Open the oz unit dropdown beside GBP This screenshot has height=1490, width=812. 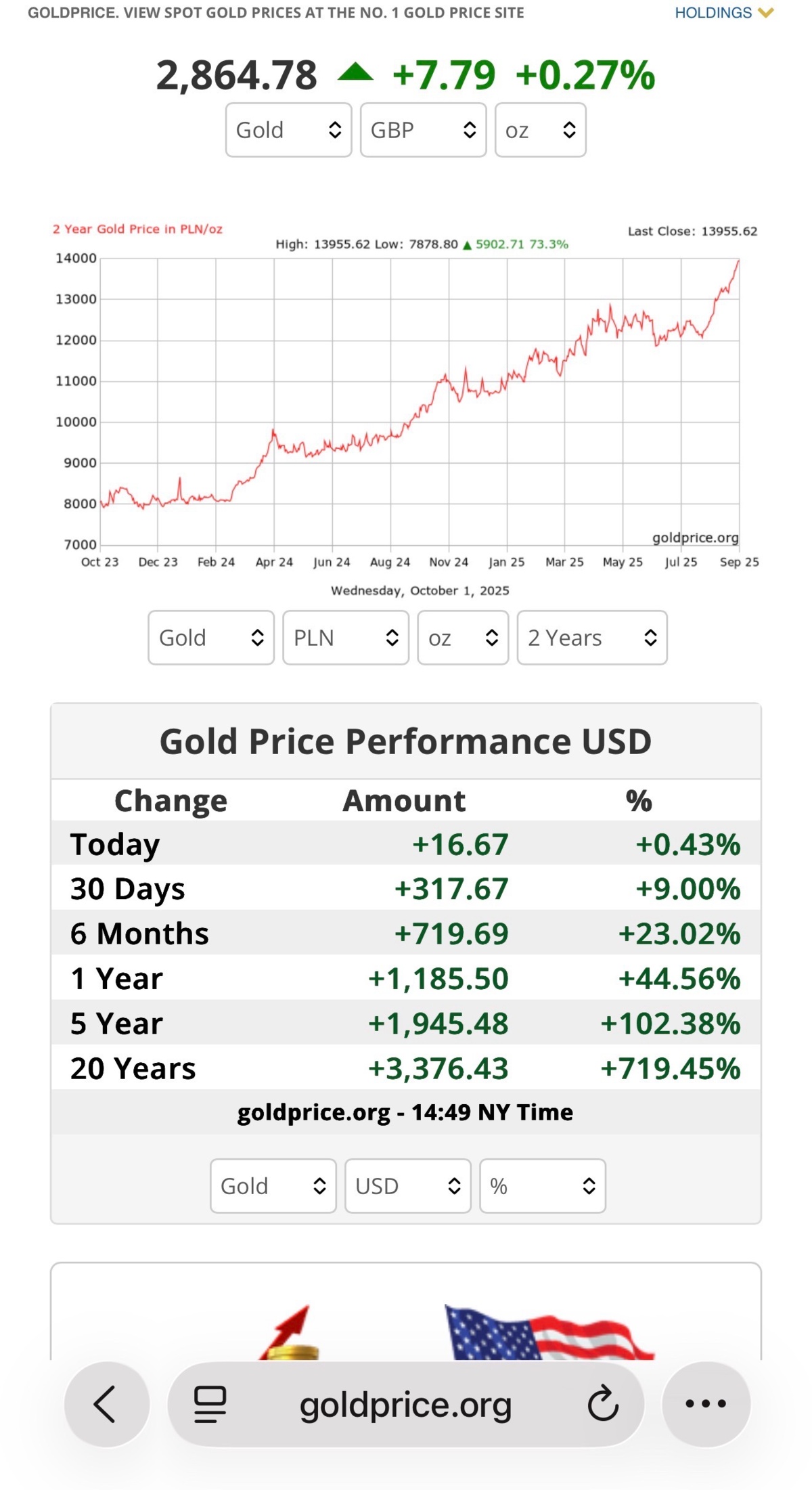coord(540,130)
